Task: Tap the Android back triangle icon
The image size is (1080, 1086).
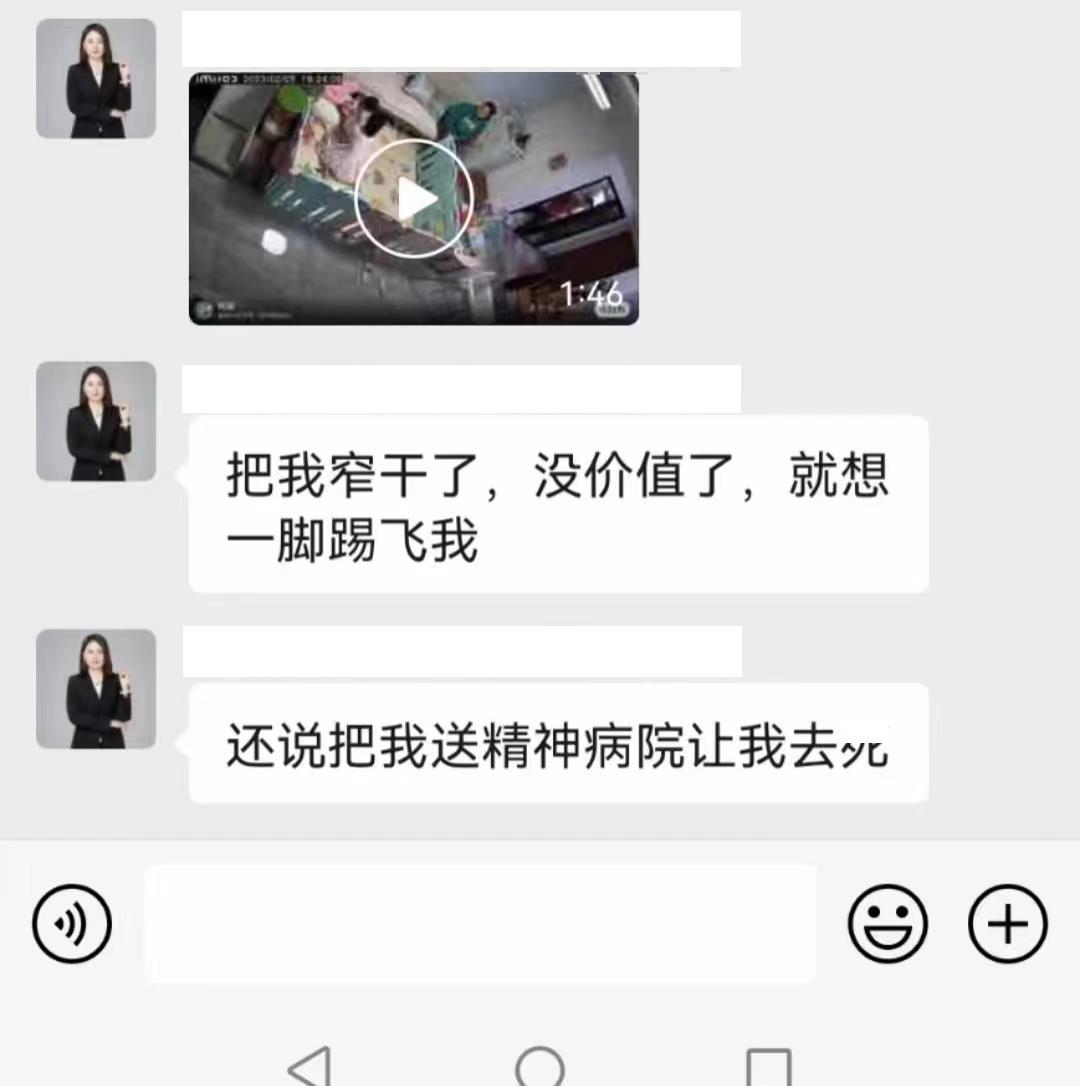Action: tap(310, 1066)
